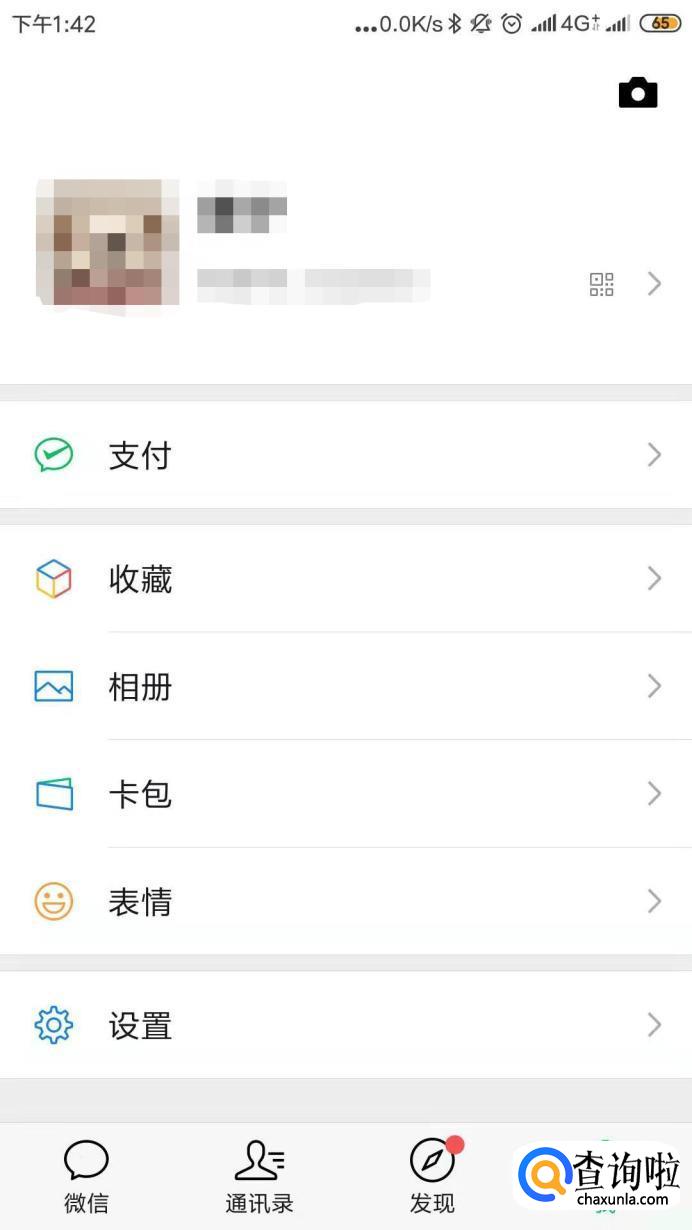Open 设置 (Settings)
The width and height of the screenshot is (692, 1230).
tap(345, 1025)
